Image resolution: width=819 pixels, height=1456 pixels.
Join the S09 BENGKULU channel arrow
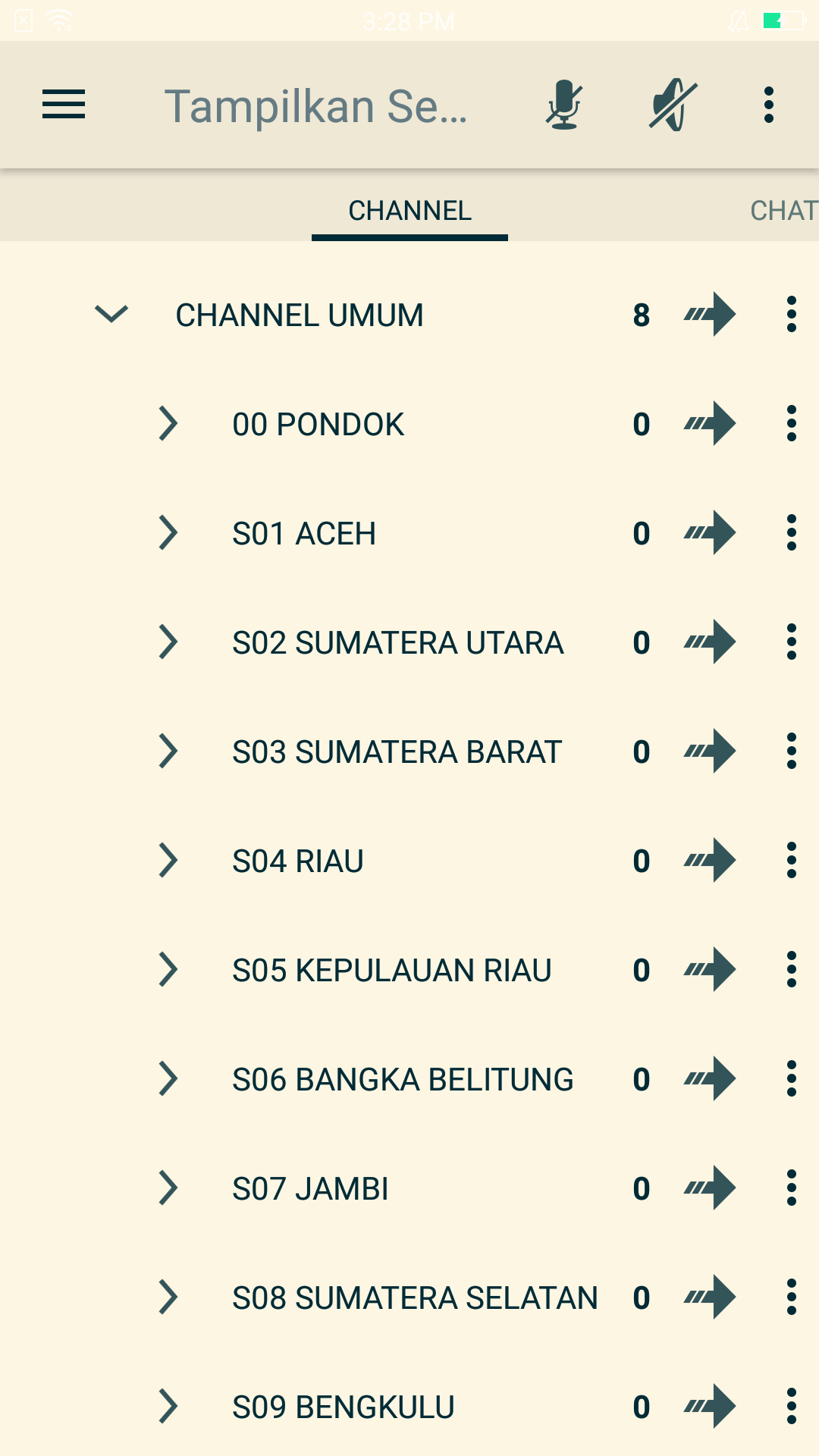click(x=710, y=1406)
